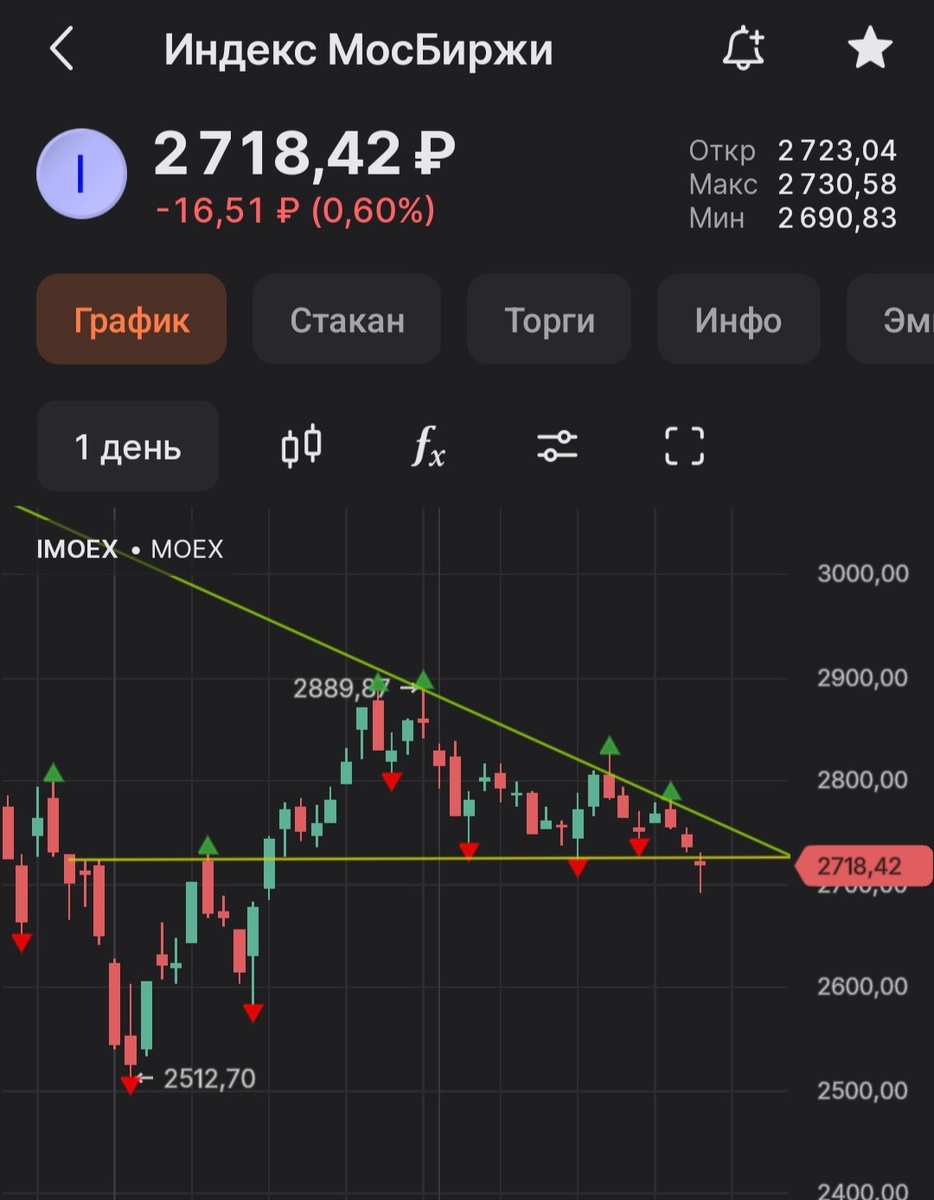Viewport: 934px width, 1200px height.
Task: Open the Торги tab
Action: click(x=549, y=320)
